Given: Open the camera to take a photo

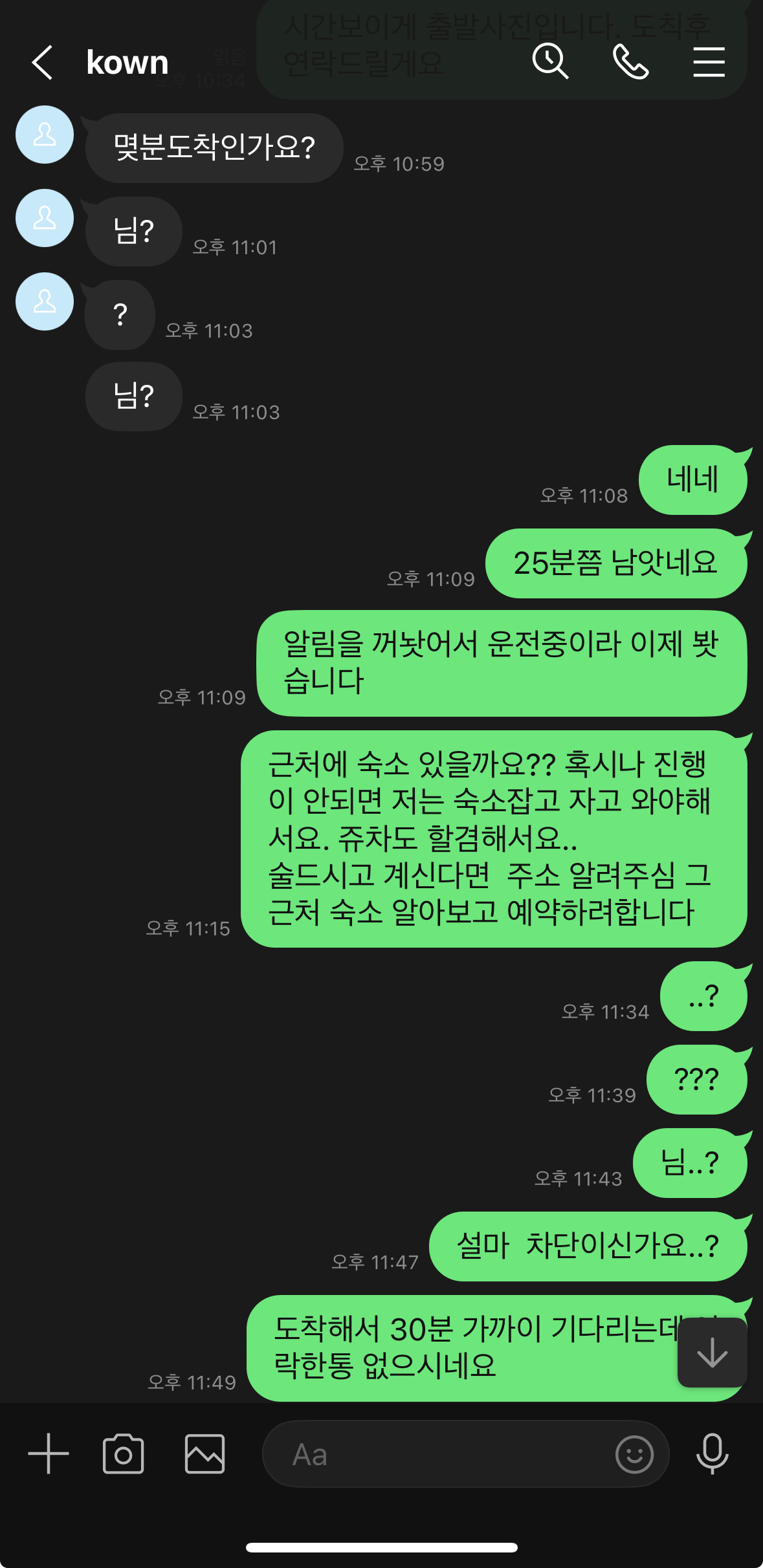Looking at the screenshot, I should pyautogui.click(x=123, y=1454).
